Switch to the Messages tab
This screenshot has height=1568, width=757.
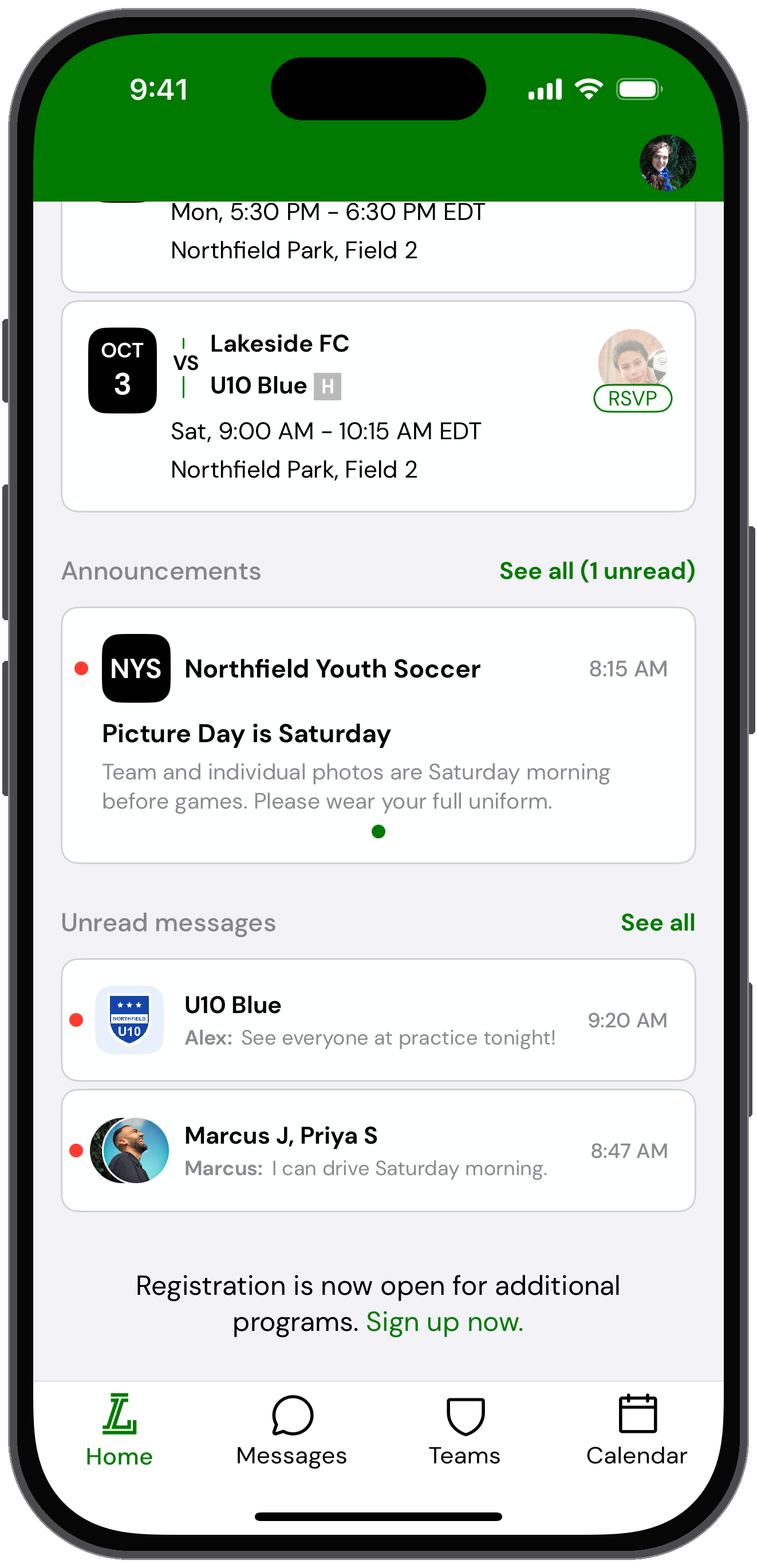click(x=291, y=1430)
